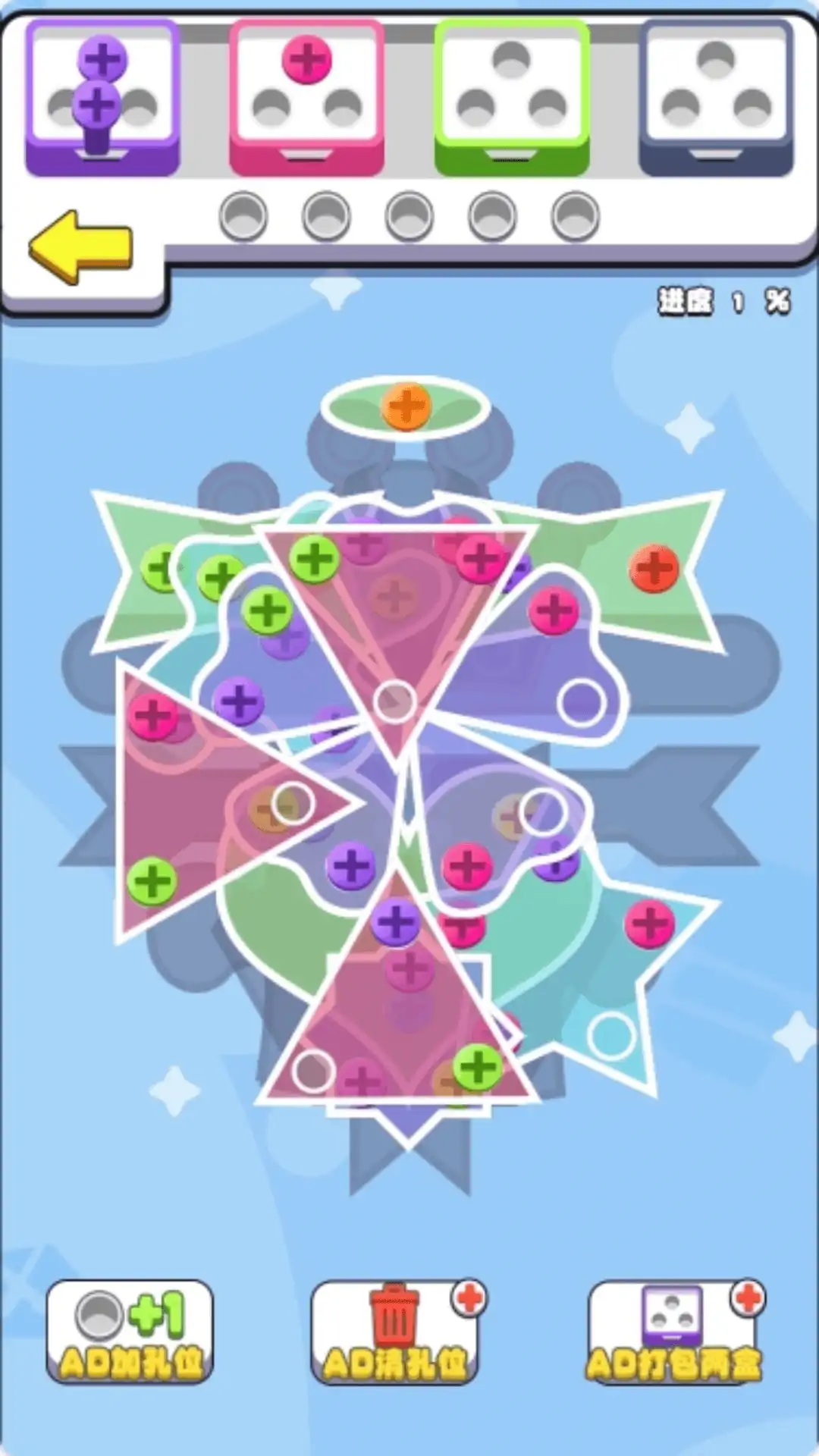This screenshot has width=819, height=1456.
Task: Remove the red screw on the green ribbon
Action: 654,567
